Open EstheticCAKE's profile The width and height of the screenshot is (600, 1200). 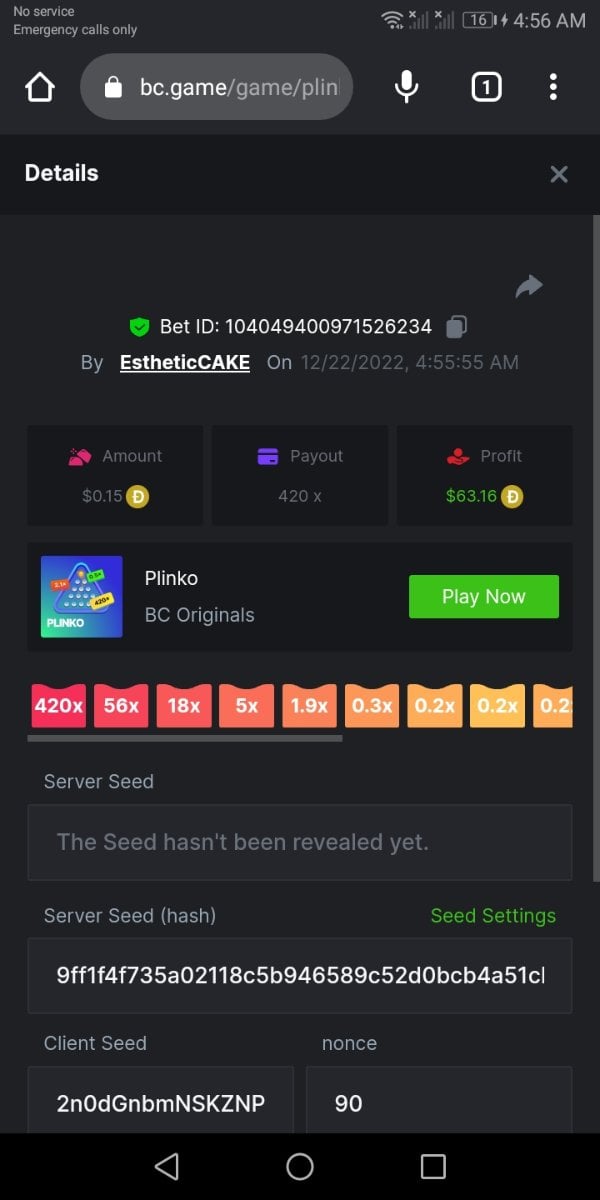[x=184, y=362]
